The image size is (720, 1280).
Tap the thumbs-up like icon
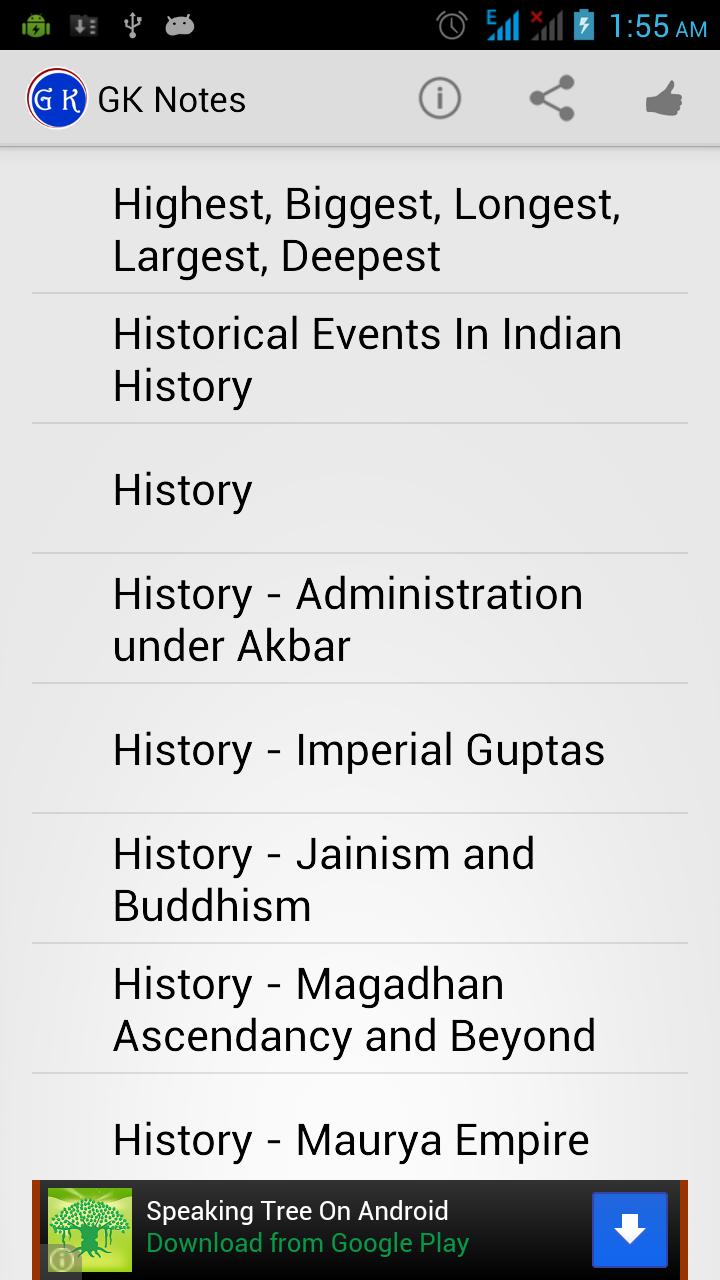click(x=664, y=99)
